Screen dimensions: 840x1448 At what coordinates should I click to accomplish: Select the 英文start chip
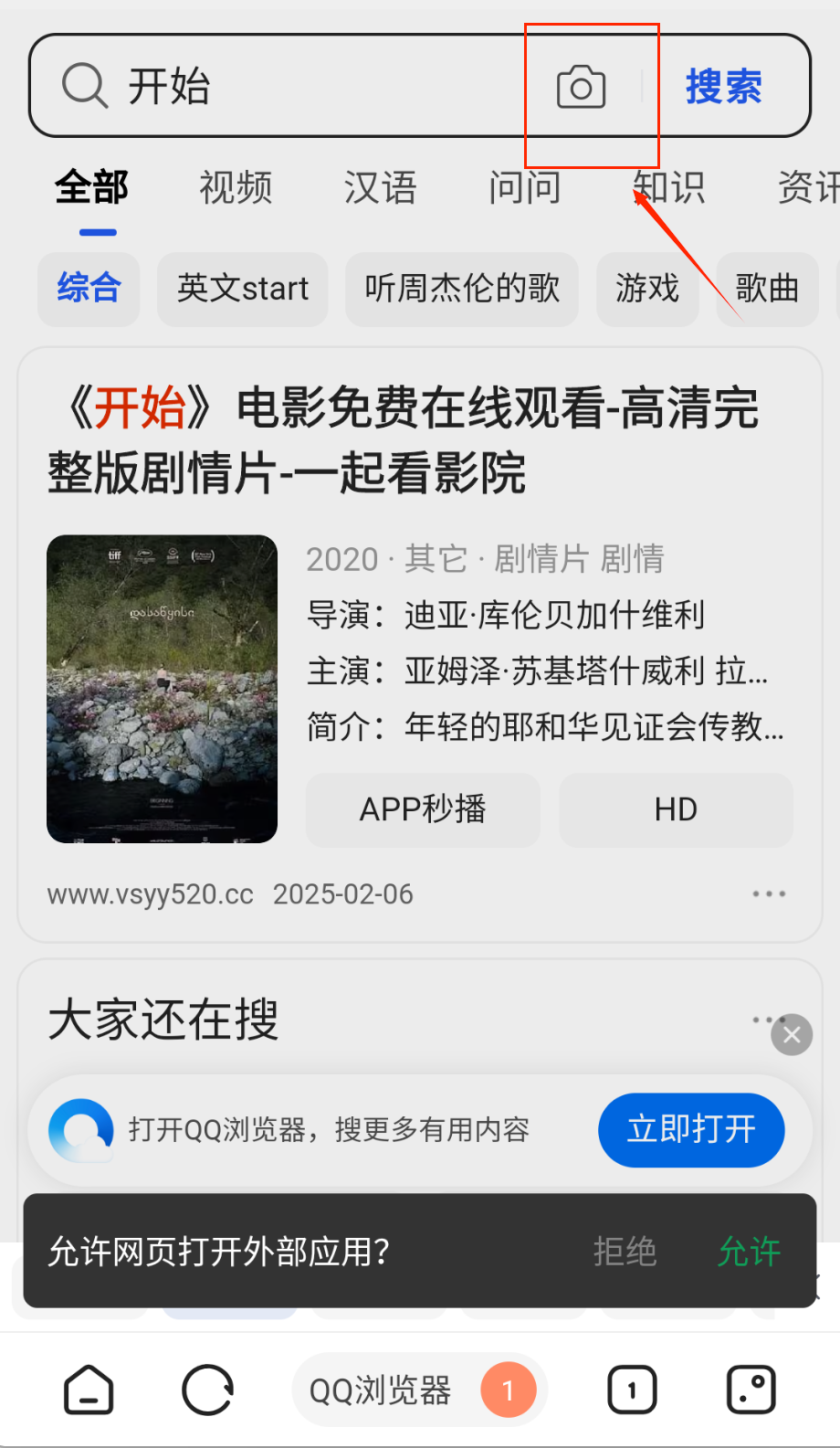coord(243,289)
